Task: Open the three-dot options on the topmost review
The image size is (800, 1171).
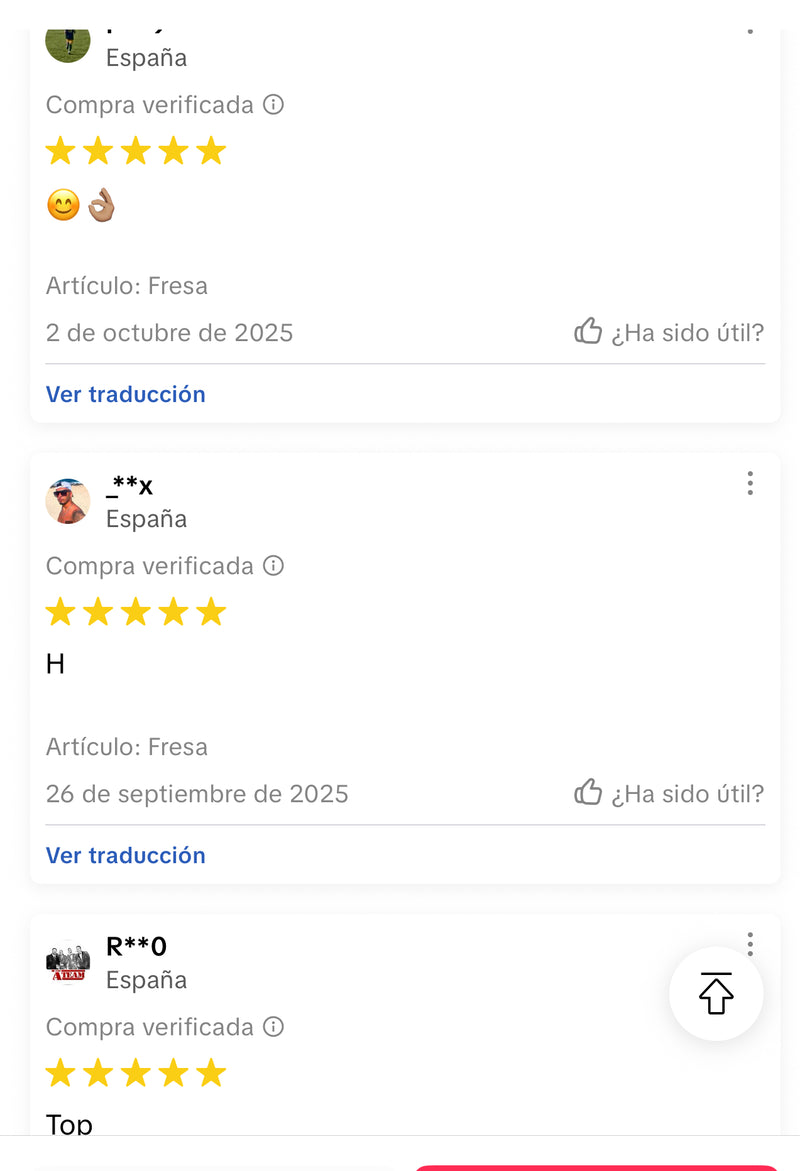Action: coord(749,30)
